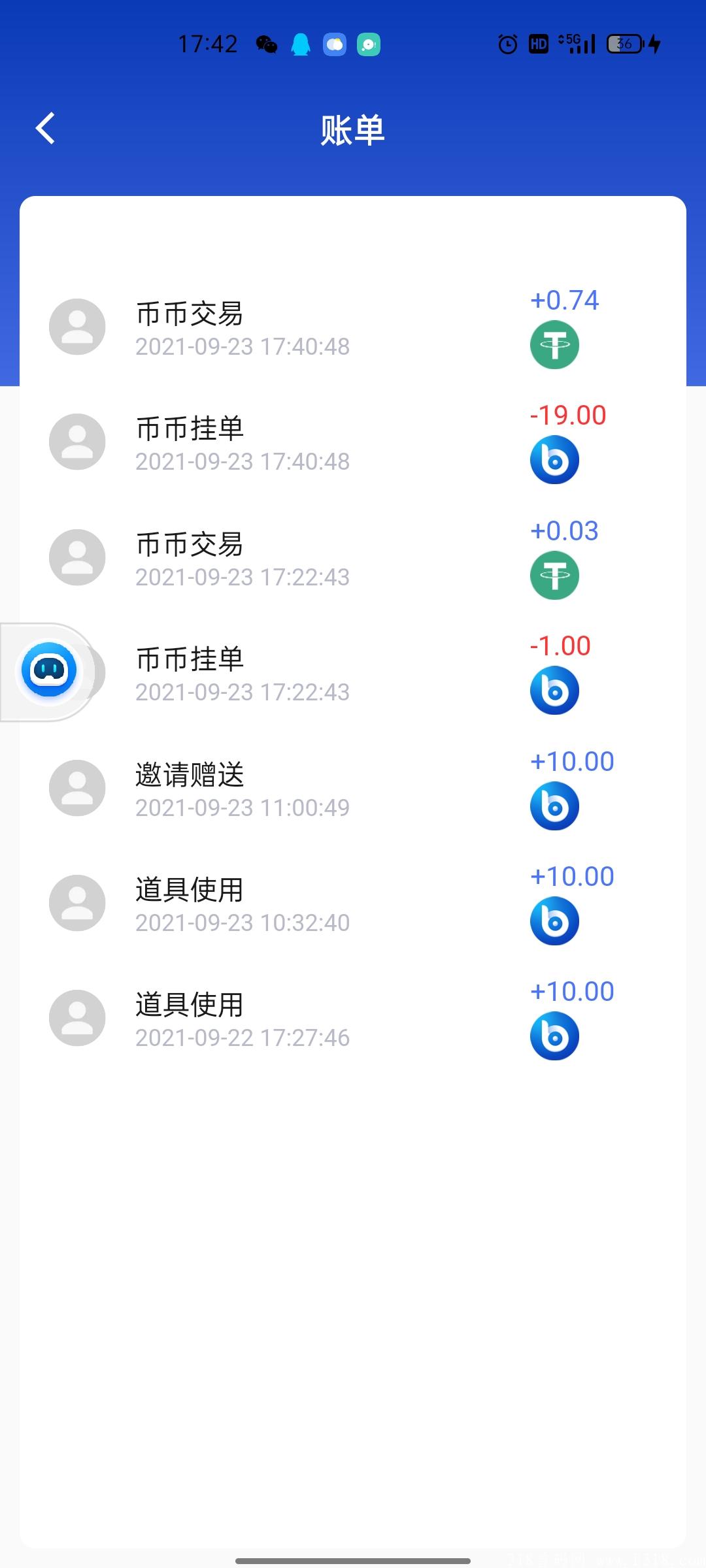Screen dimensions: 706x1568
Task: Tap the avatar icon of 邀请赠送 record
Action: (x=77, y=787)
